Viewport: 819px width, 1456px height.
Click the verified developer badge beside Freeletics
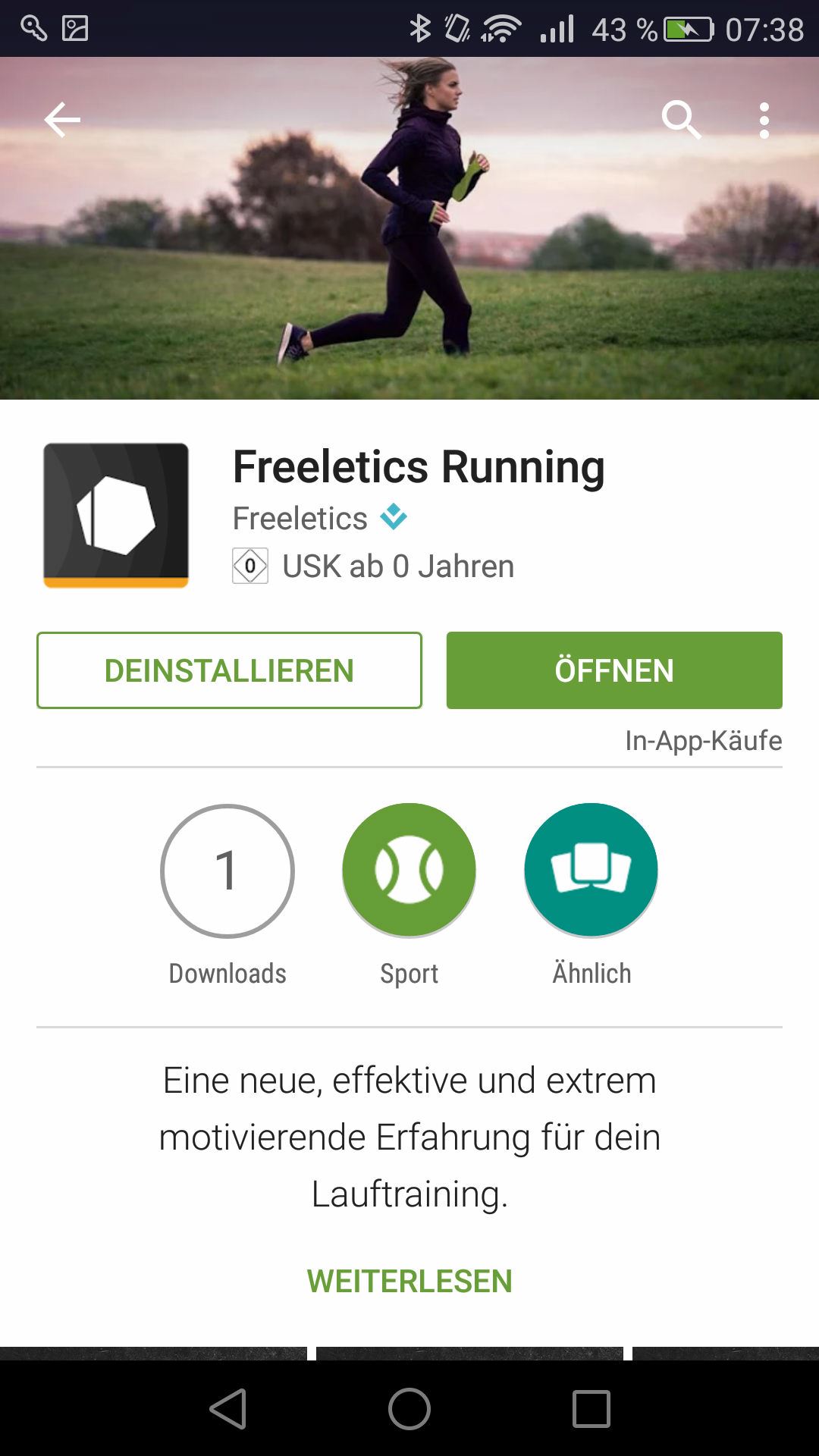[393, 519]
